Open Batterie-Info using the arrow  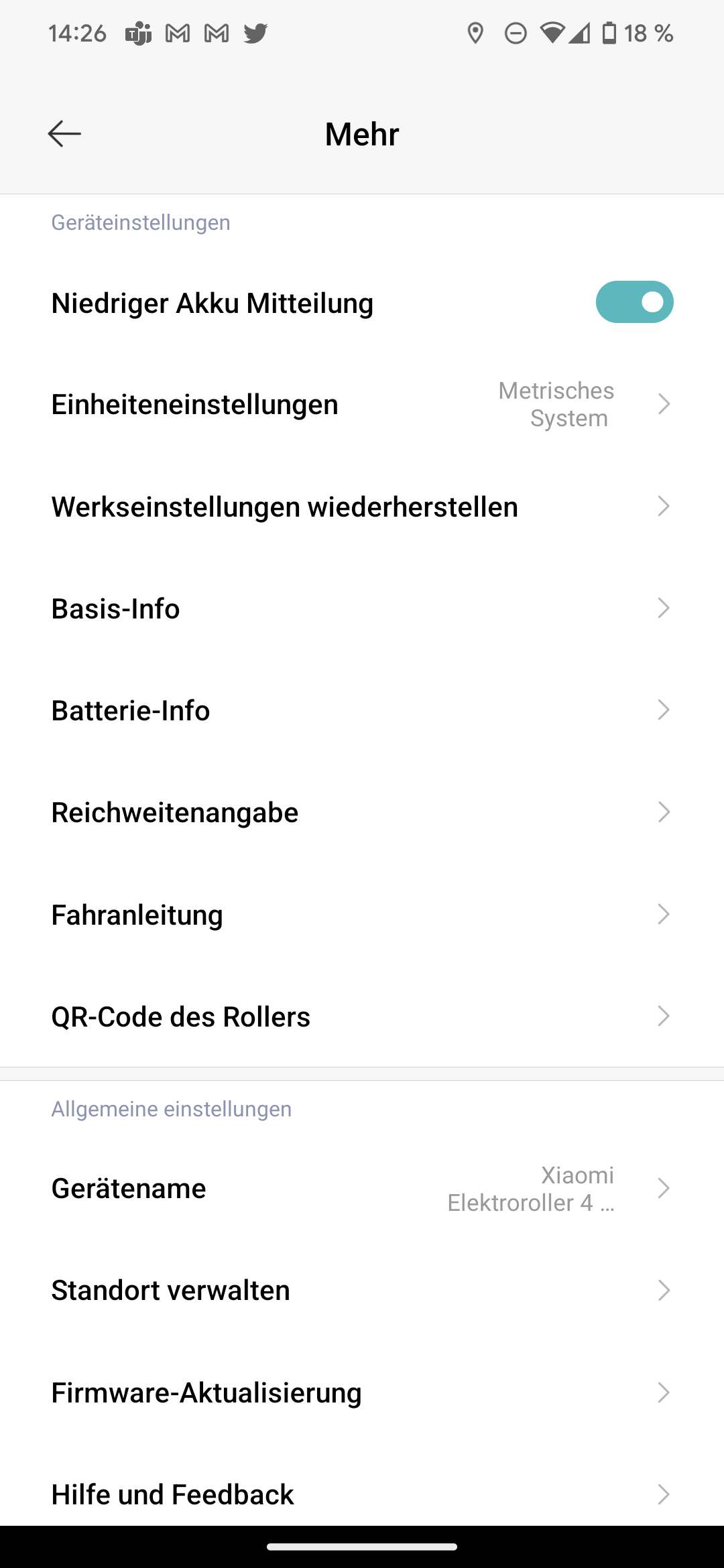click(664, 710)
